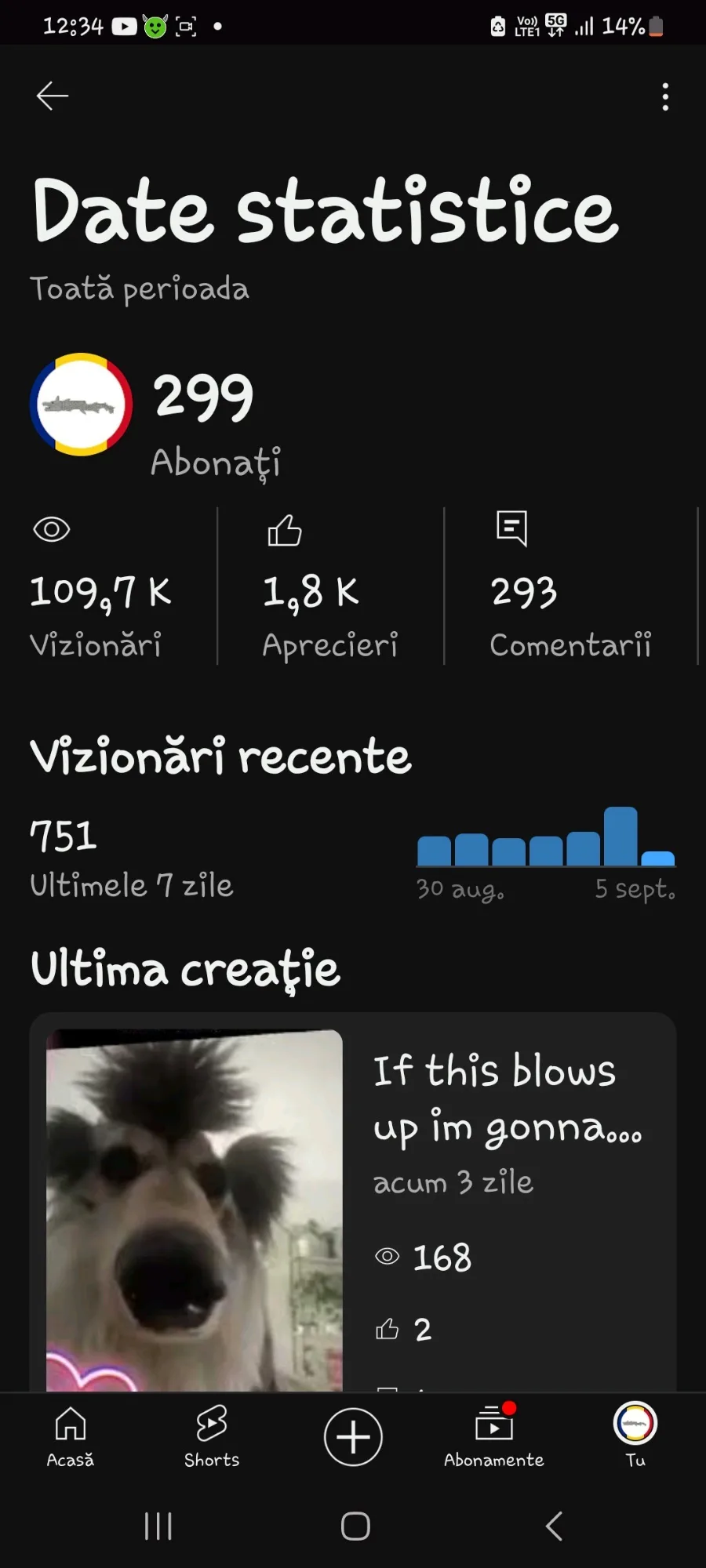The image size is (706, 1568).
Task: Go to the Tu profile tab
Action: coord(635,1435)
